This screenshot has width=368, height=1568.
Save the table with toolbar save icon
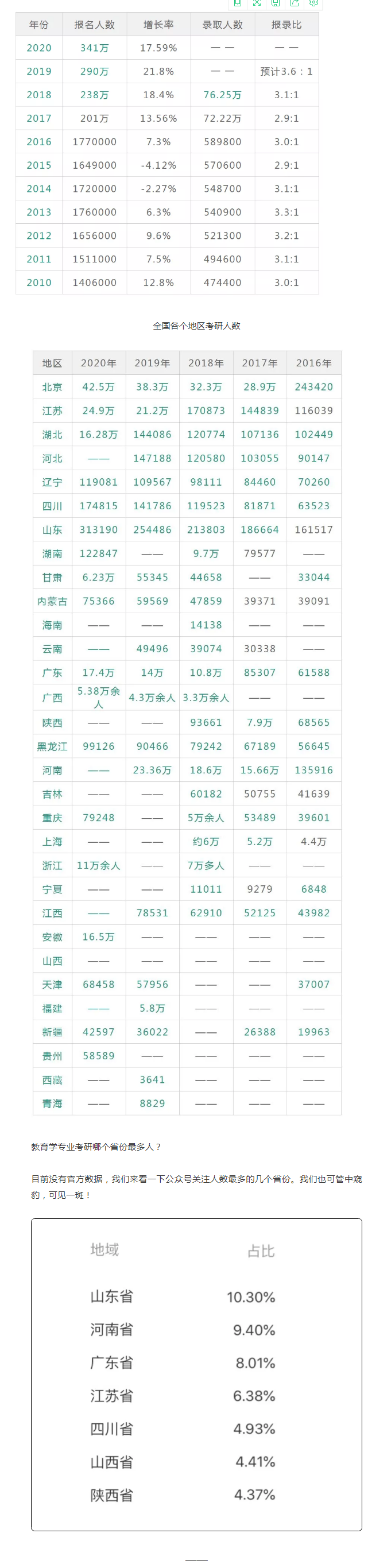pos(276,3)
